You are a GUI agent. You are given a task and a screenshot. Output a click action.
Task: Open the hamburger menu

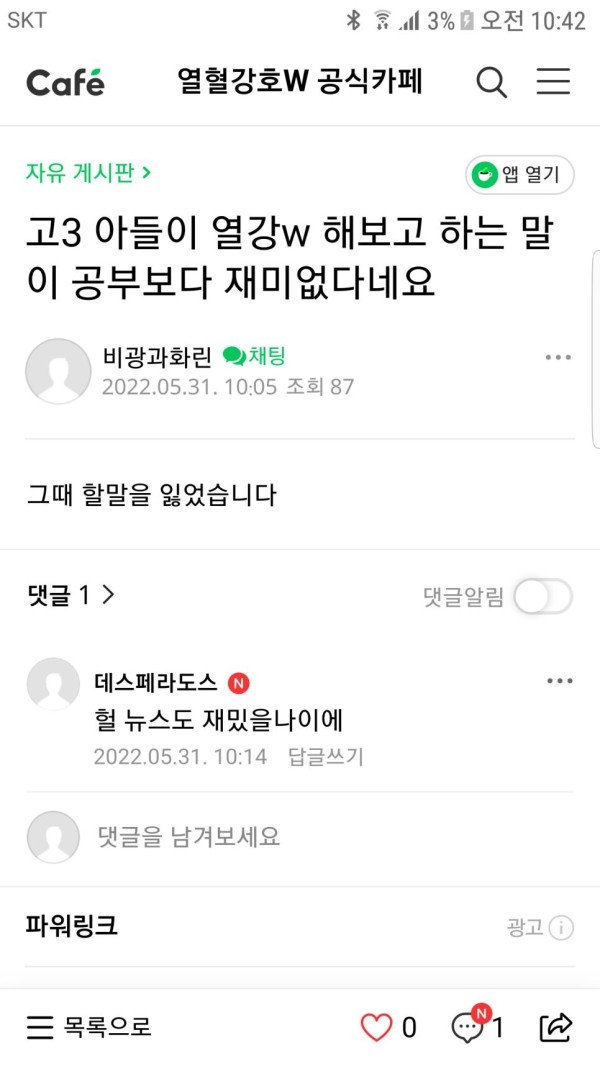pyautogui.click(x=553, y=82)
